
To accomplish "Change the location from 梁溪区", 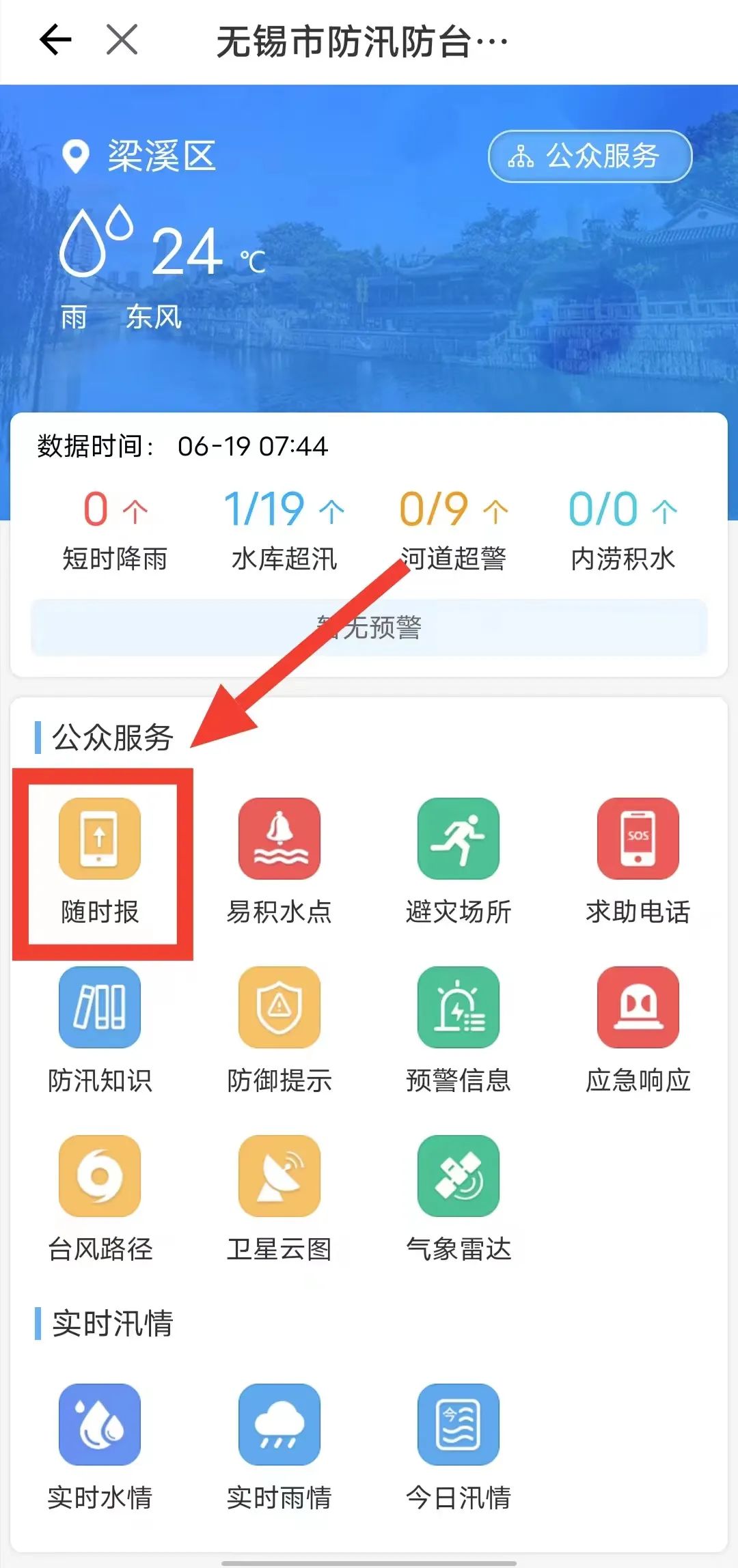I will tap(140, 156).
